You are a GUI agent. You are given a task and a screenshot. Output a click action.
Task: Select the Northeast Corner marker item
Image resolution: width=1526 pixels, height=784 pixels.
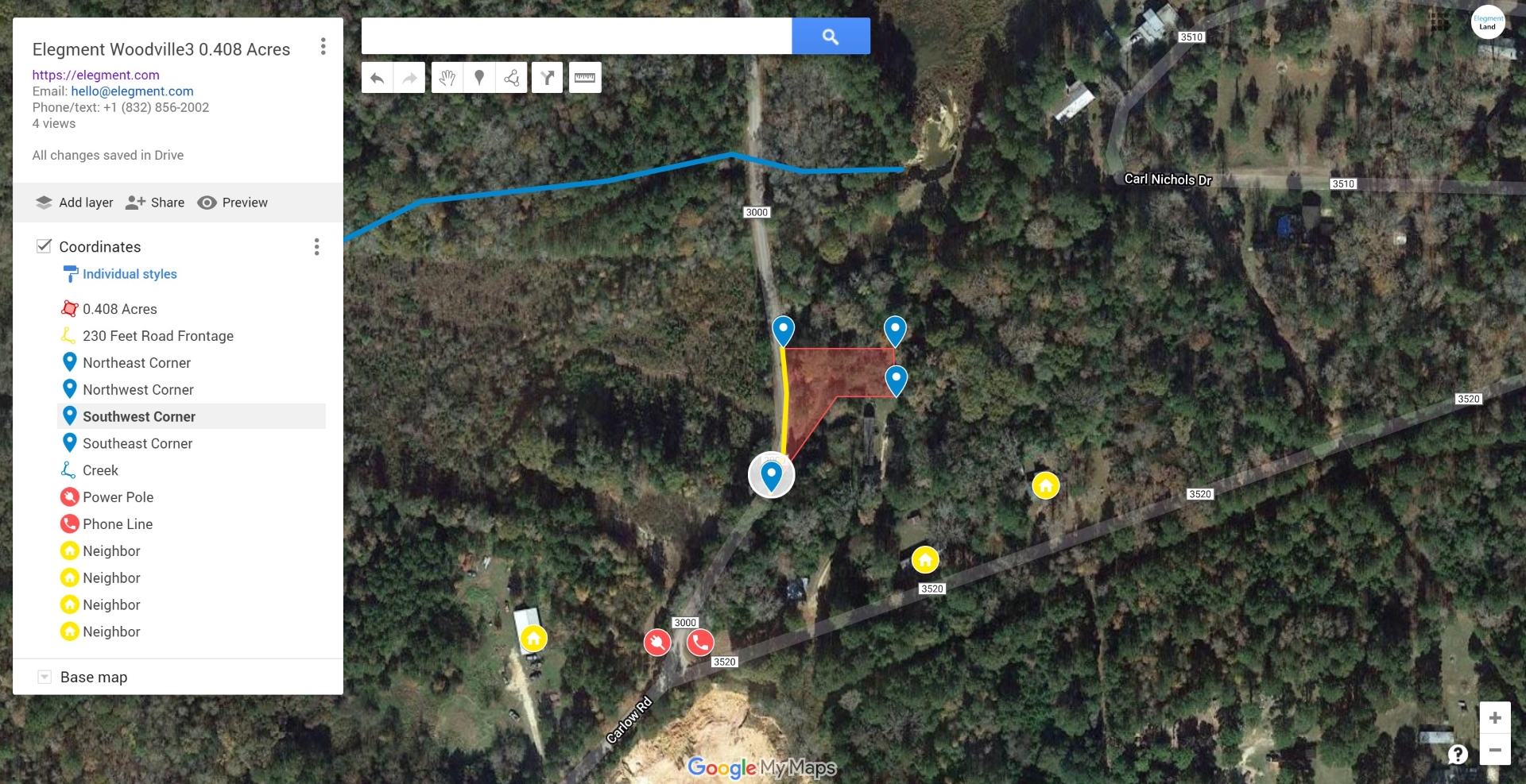(x=137, y=363)
